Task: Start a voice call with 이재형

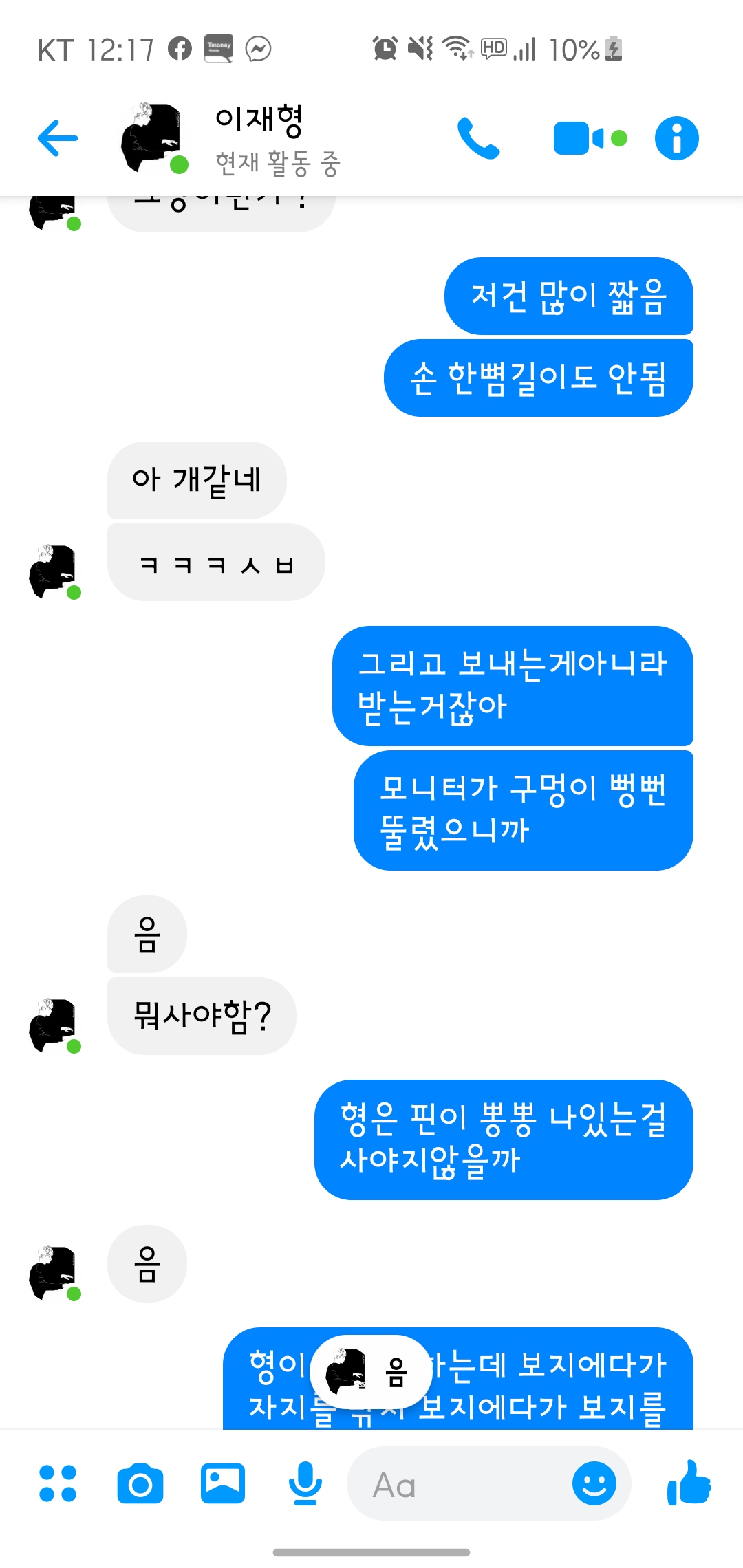Action: click(x=479, y=138)
